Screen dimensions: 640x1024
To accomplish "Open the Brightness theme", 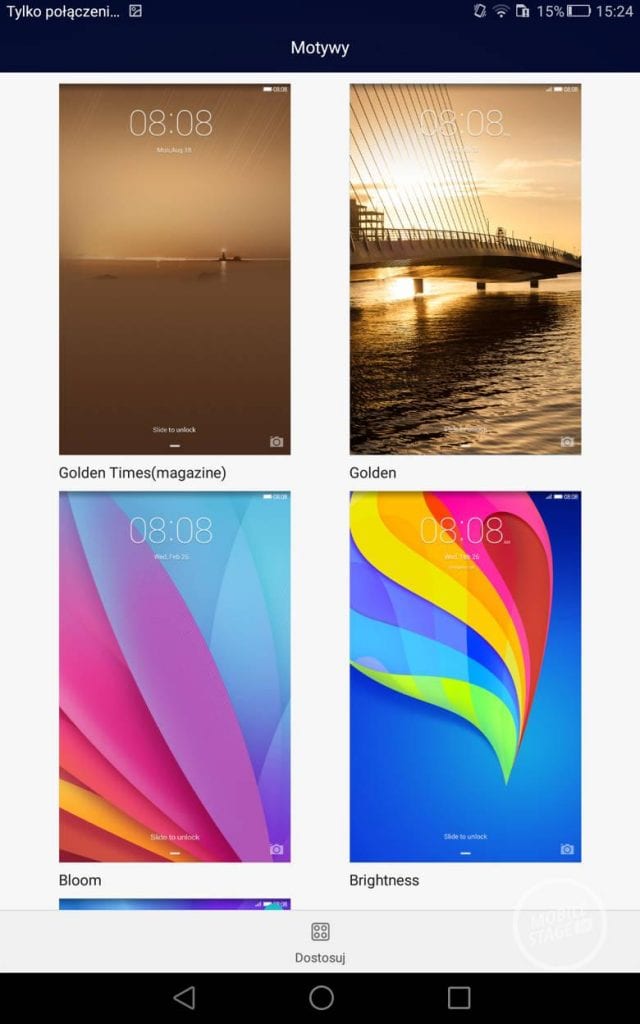I will click(x=465, y=676).
